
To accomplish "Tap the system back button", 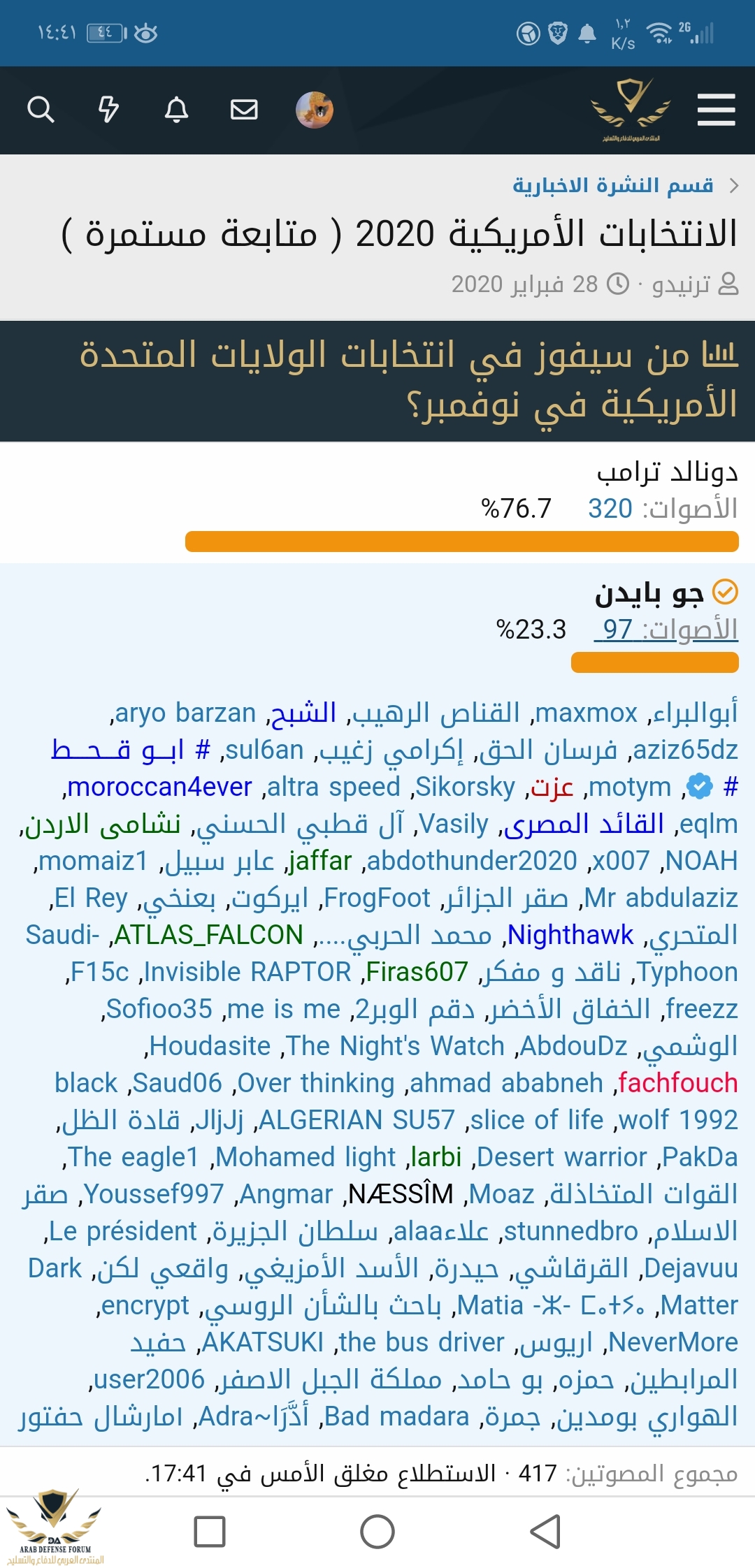I will [x=545, y=1531].
